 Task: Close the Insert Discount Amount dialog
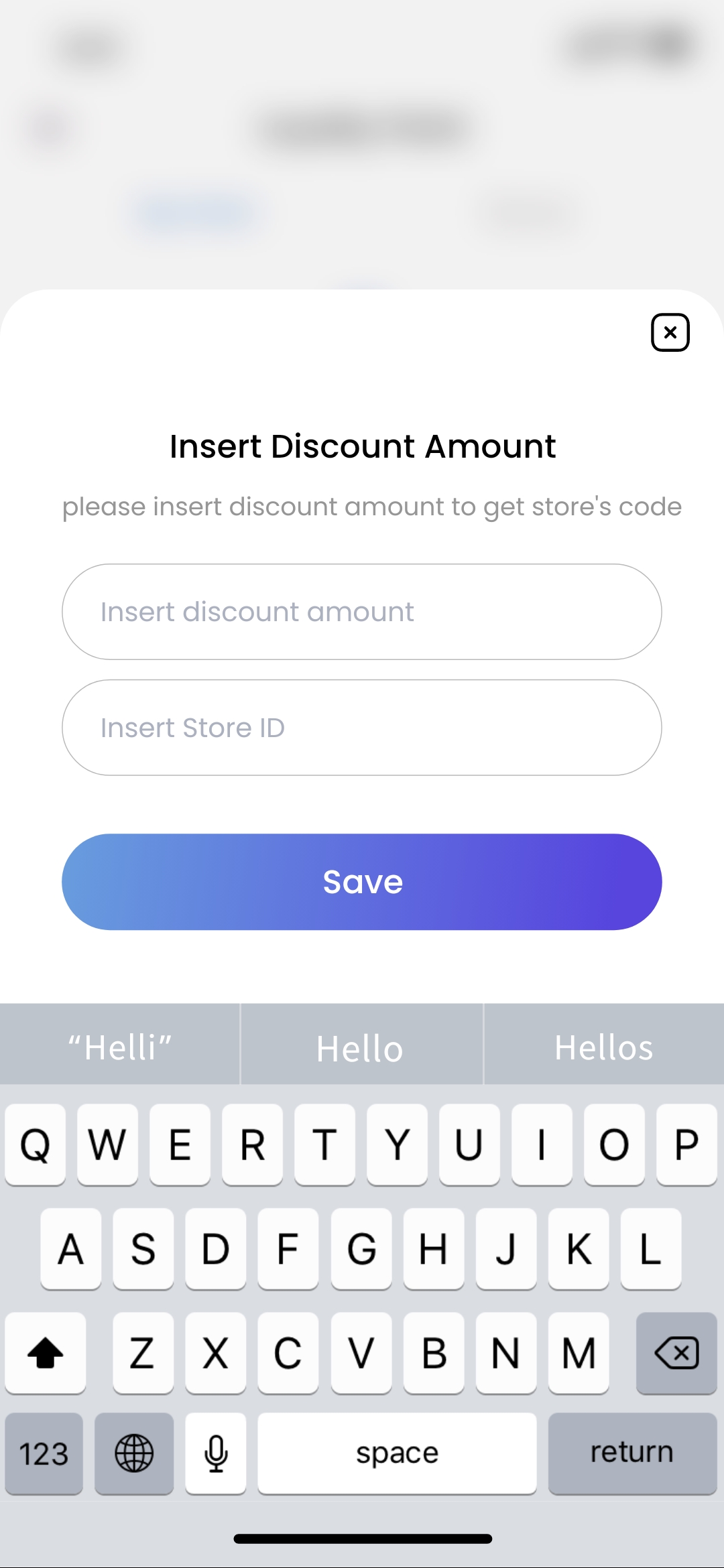tap(670, 332)
